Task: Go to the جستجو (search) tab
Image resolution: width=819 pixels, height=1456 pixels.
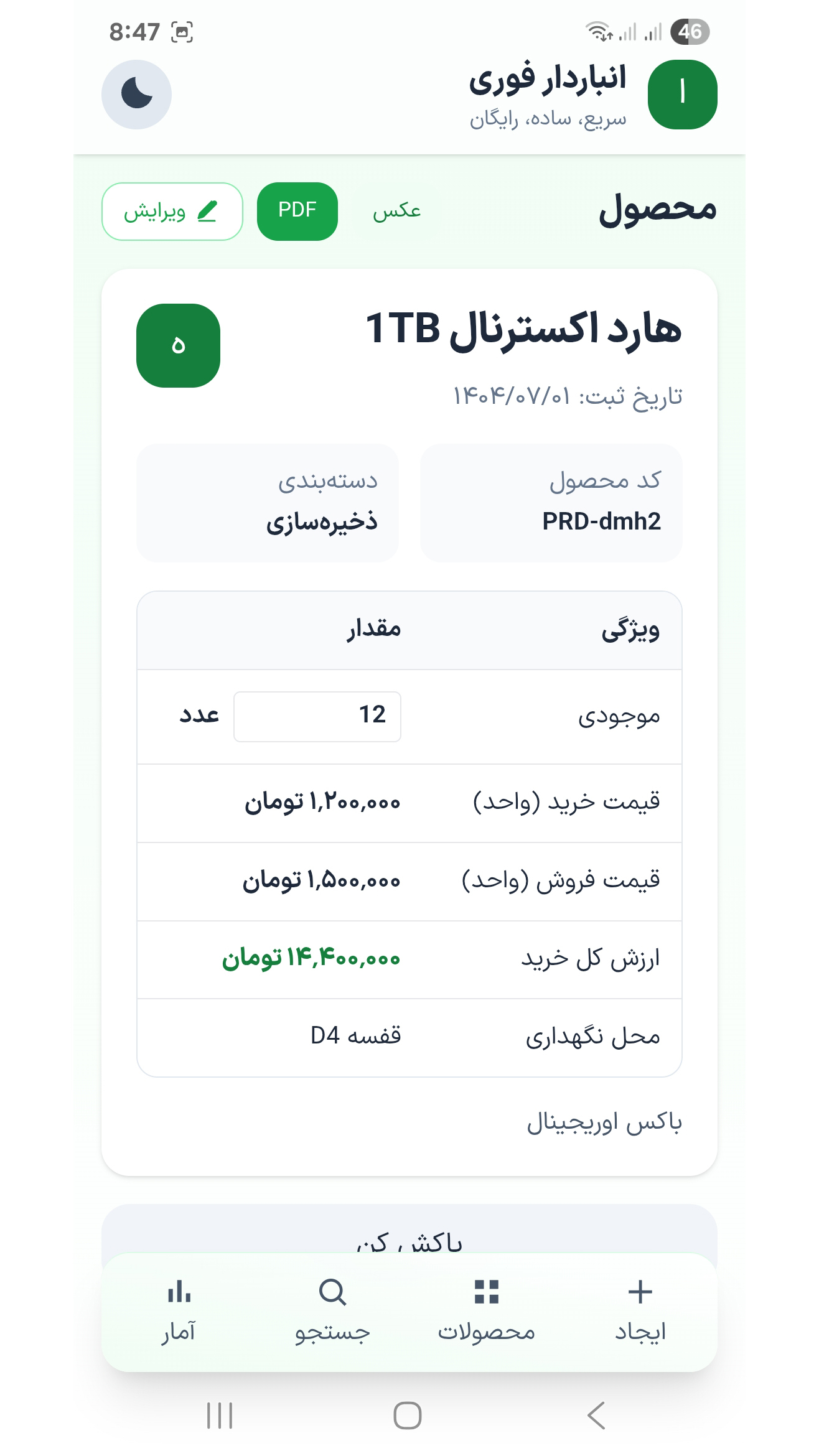Action: [x=332, y=1311]
